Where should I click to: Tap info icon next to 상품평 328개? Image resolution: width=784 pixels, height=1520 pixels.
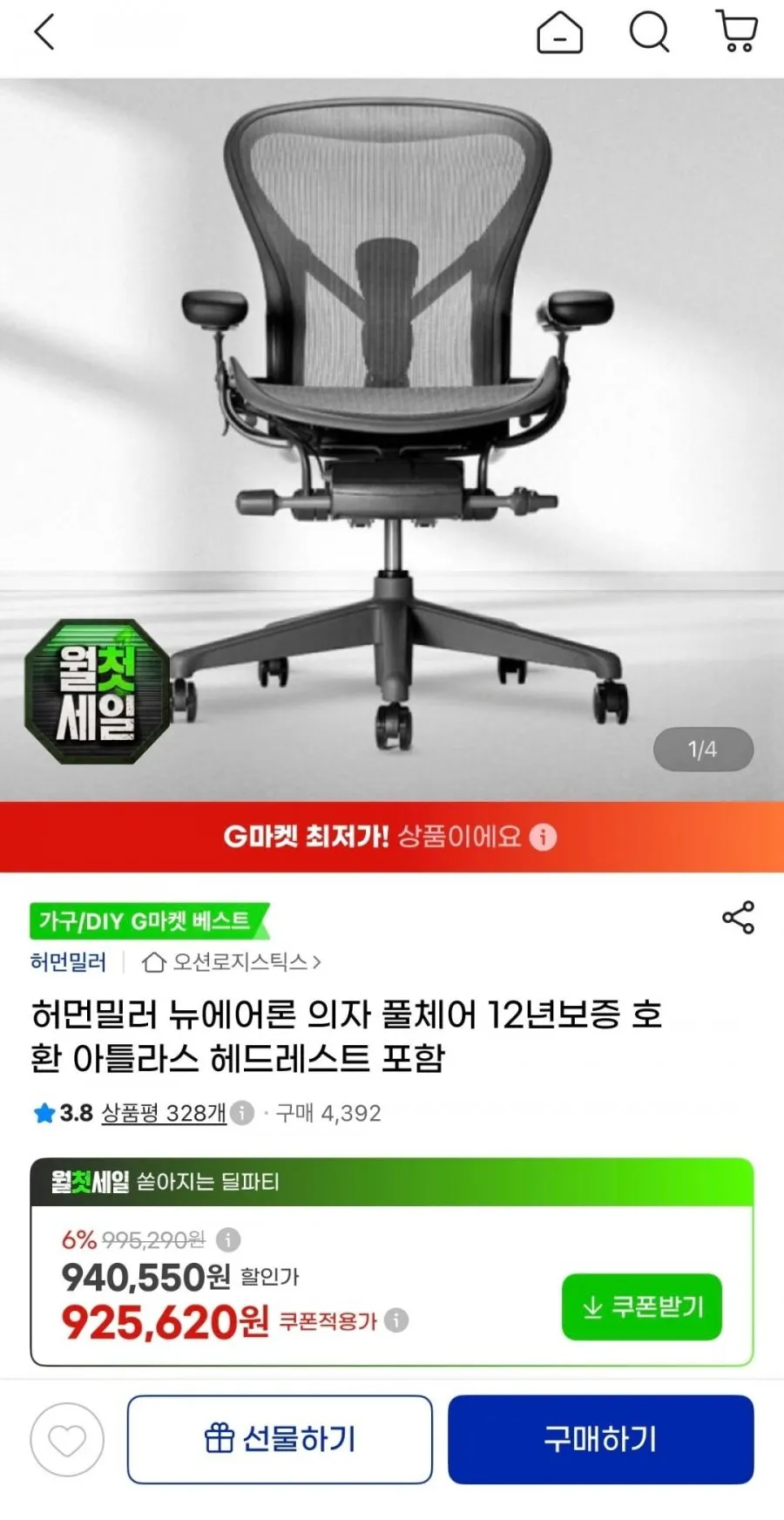[242, 1113]
